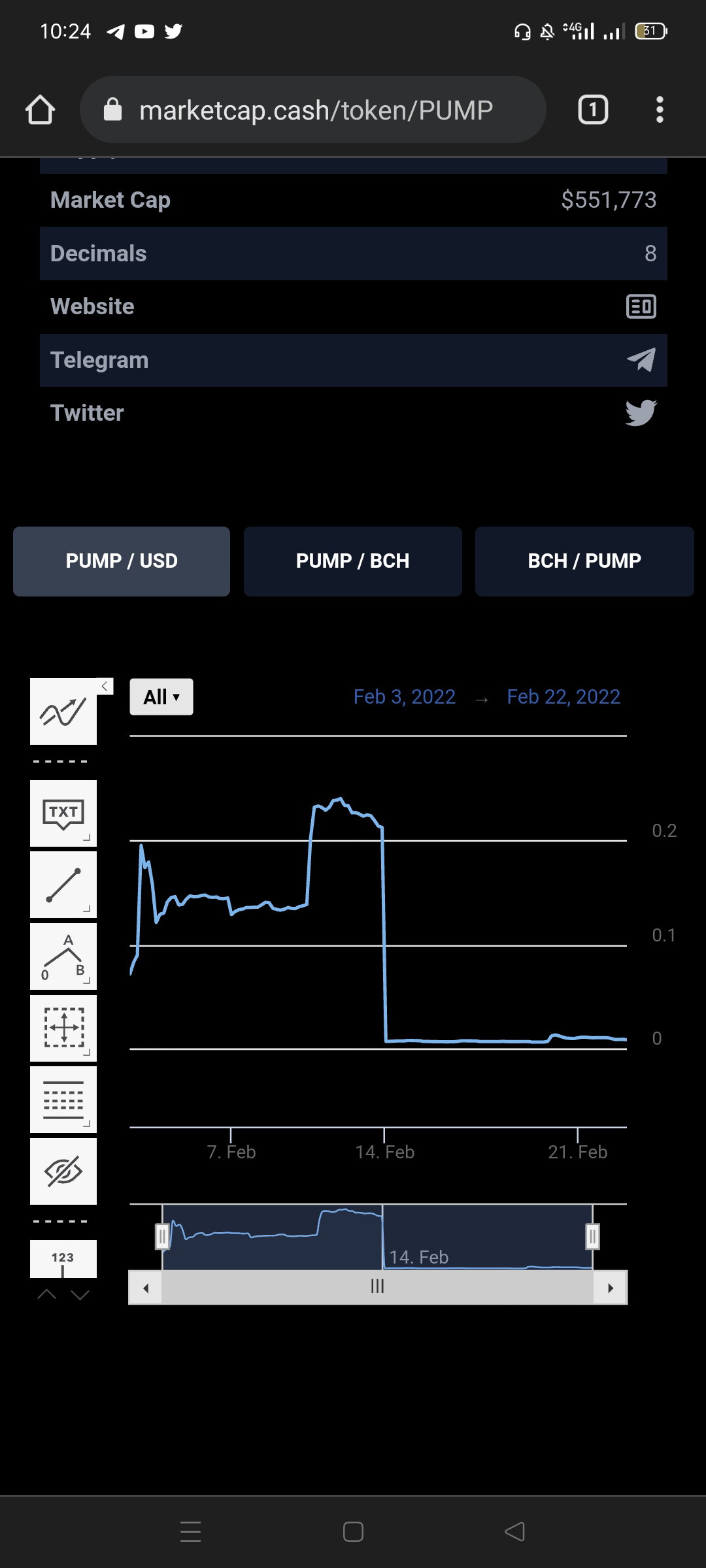The height and width of the screenshot is (1568, 706).
Task: Open the browser overflow menu
Action: click(660, 110)
